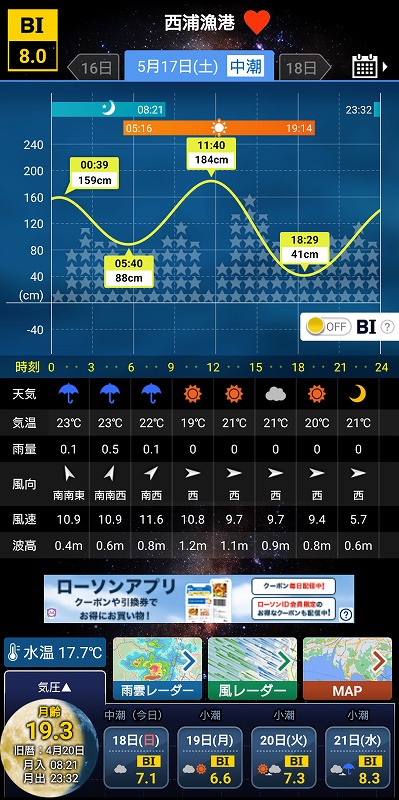Open the BI help question mark
Image resolution: width=399 pixels, height=800 pixels.
387,327
